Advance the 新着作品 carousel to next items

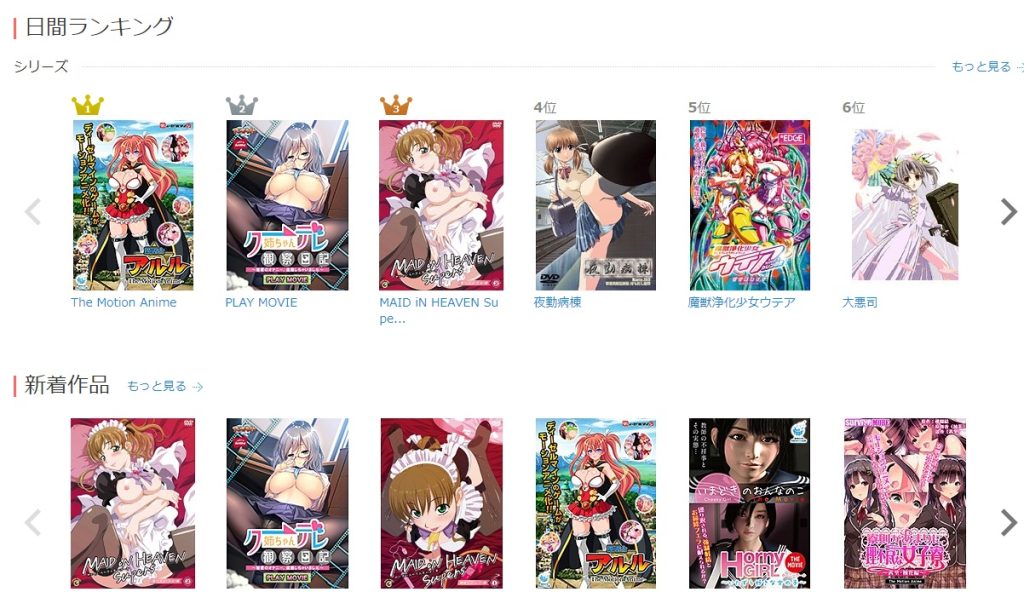pyautogui.click(x=1008, y=521)
